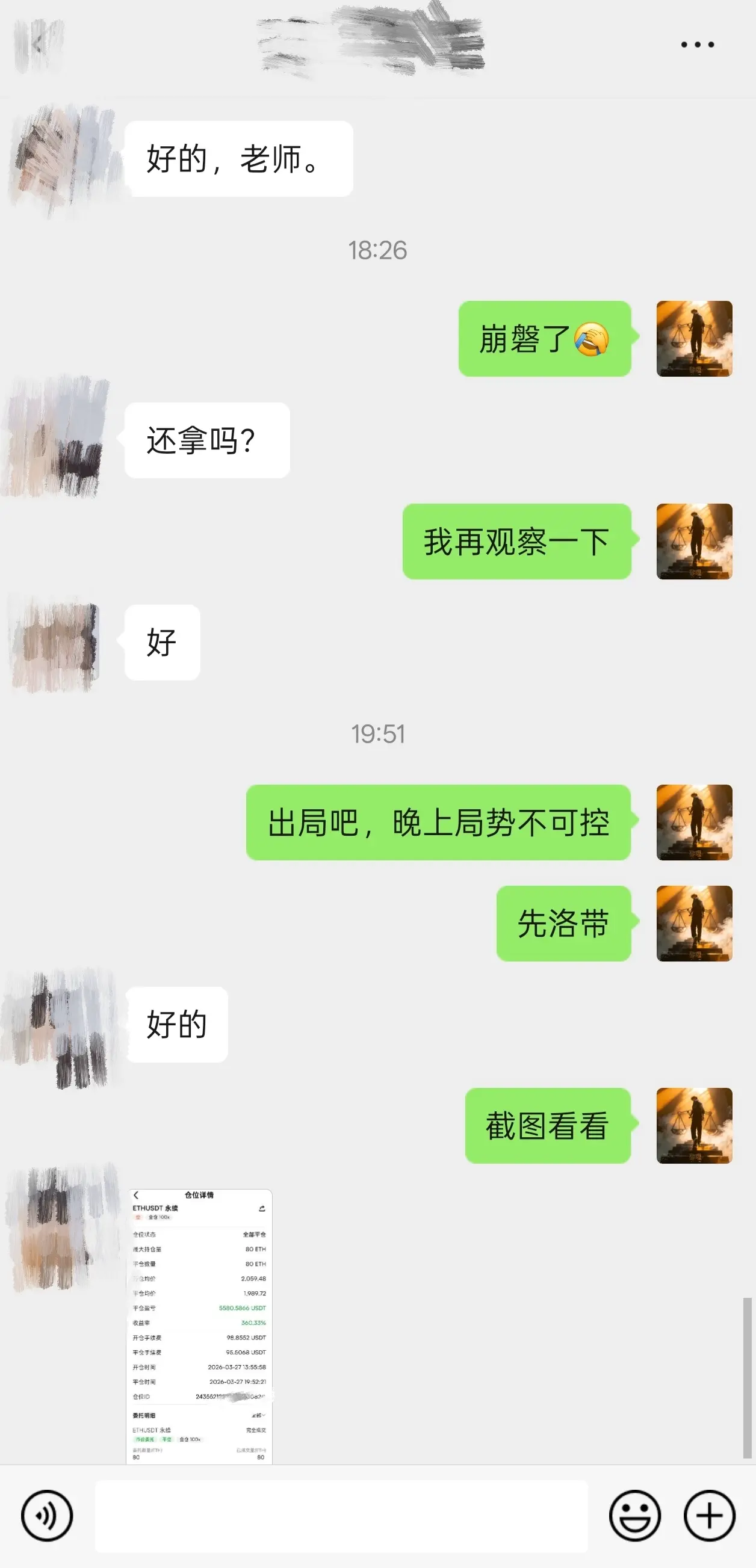Tap the share icon on the 仓位详情 screenshot

click(262, 1209)
